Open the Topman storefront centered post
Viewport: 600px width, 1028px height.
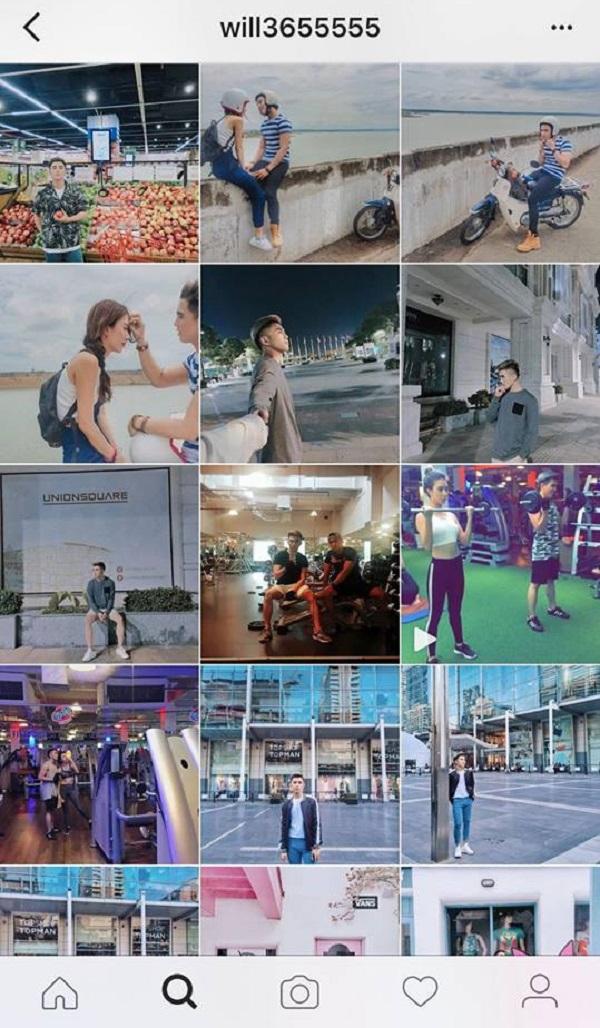pyautogui.click(x=300, y=764)
